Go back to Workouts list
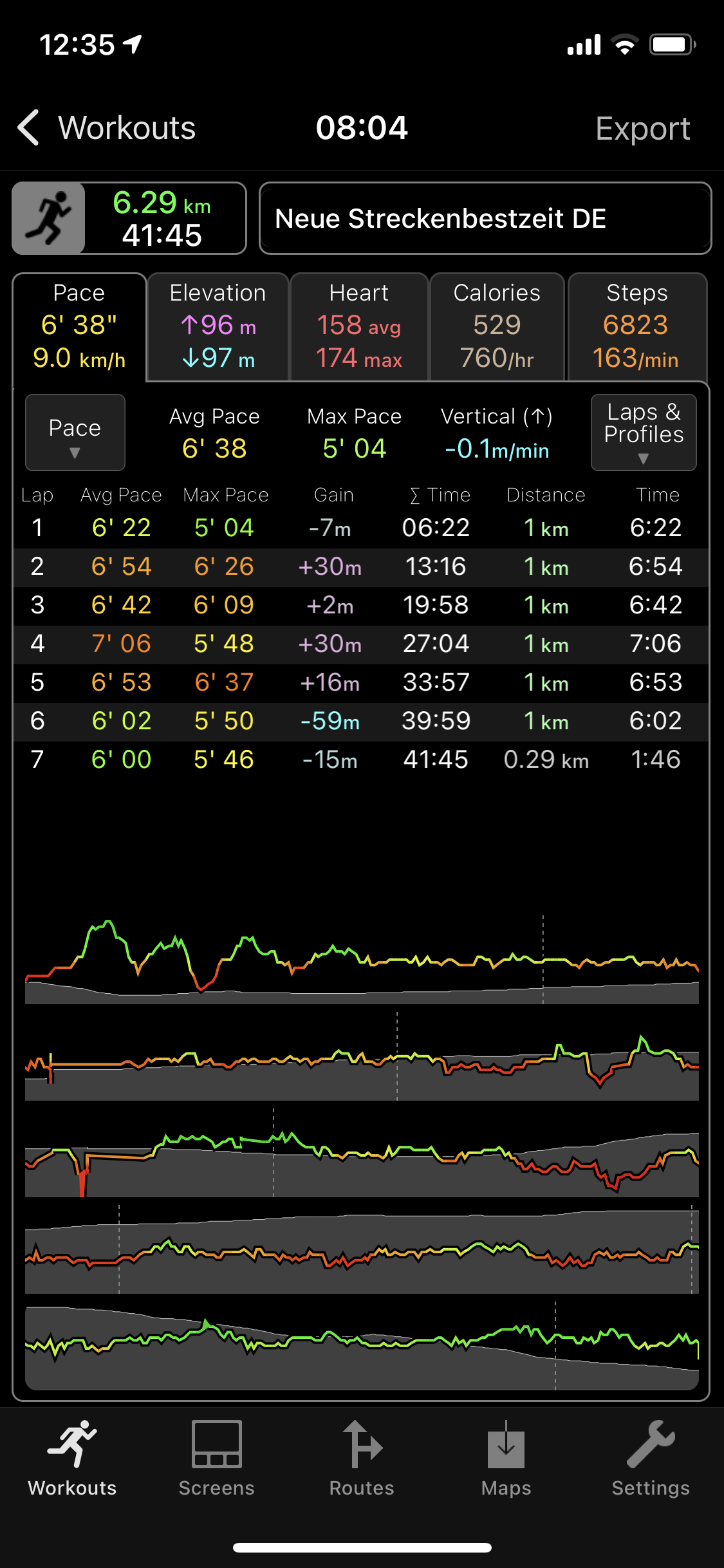Viewport: 724px width, 1568px height. (106, 128)
